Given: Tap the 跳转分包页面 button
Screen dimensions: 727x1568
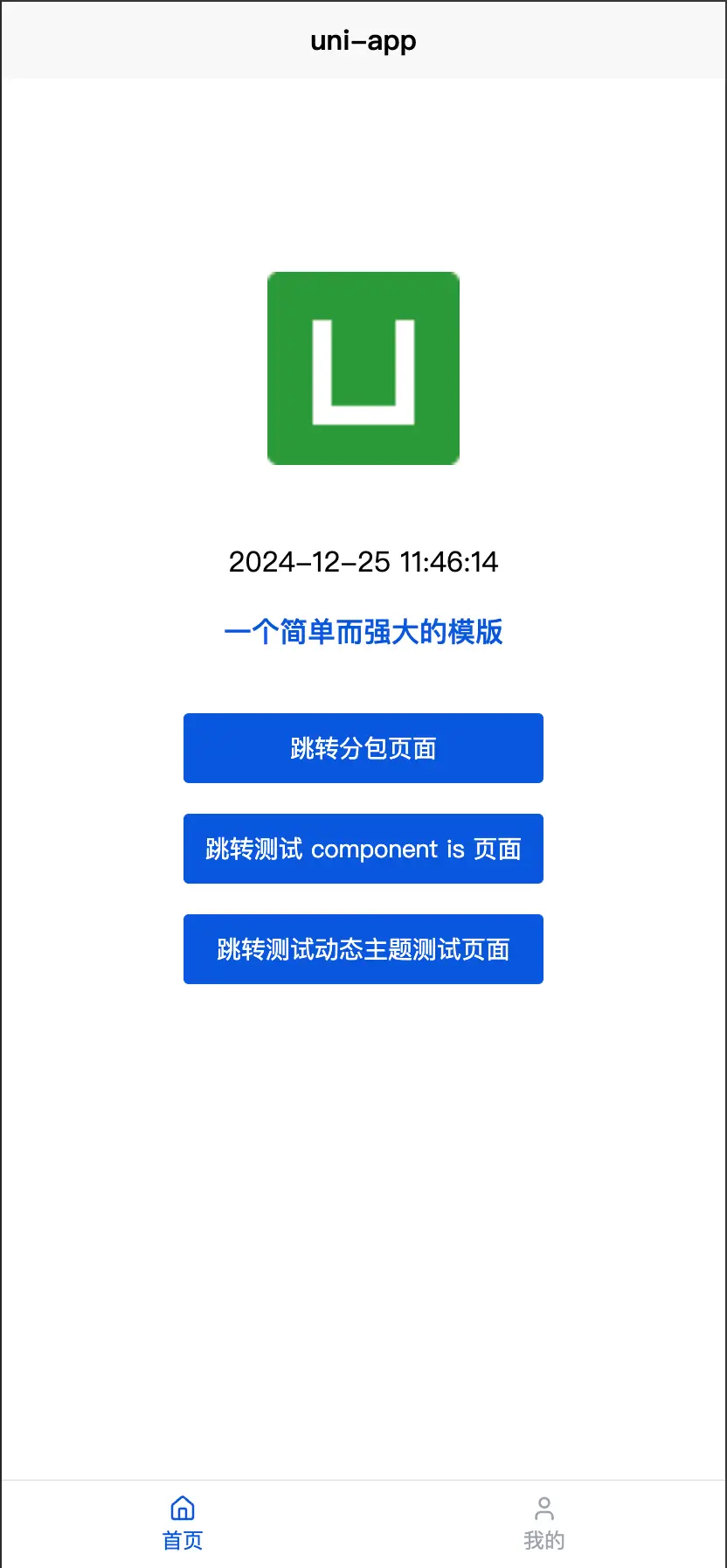Looking at the screenshot, I should 363,748.
